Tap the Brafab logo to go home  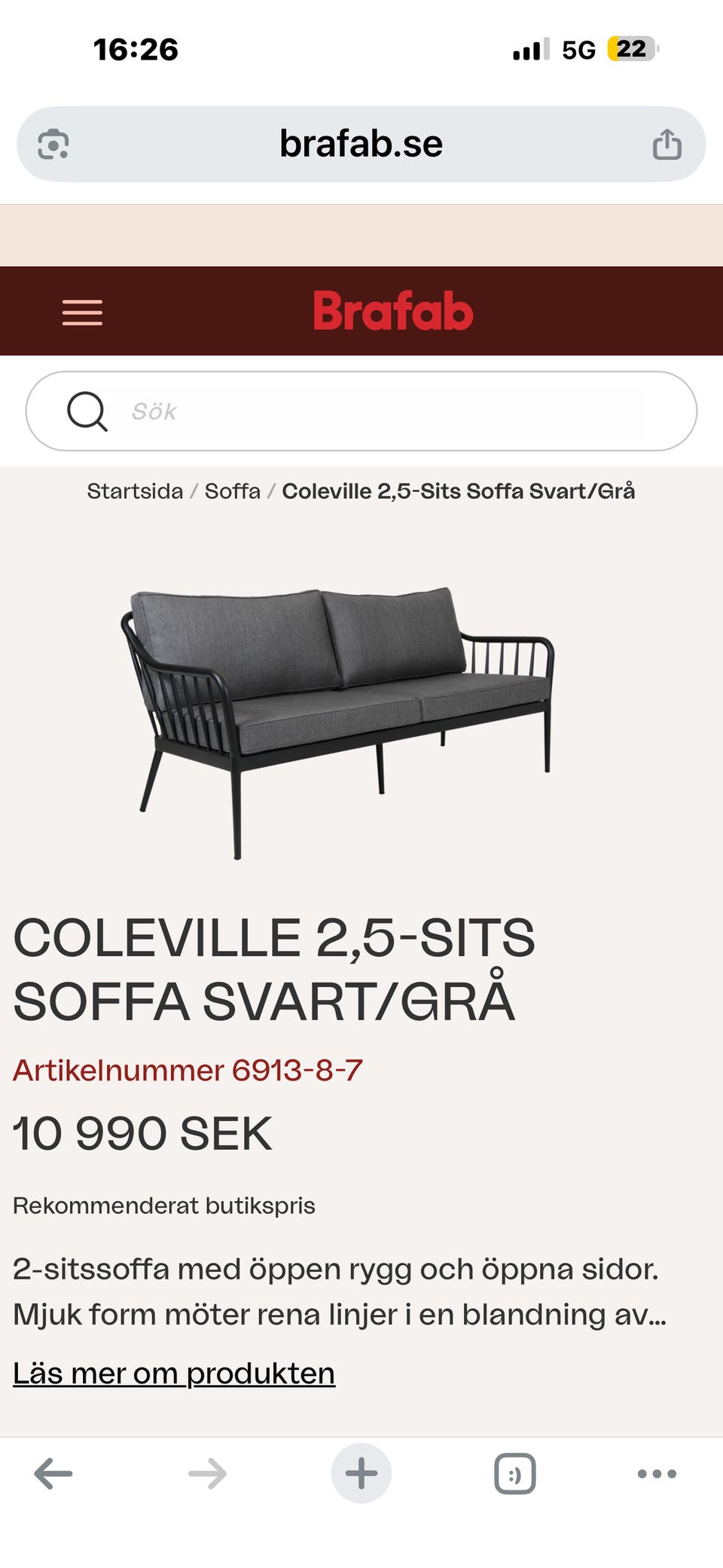[393, 311]
